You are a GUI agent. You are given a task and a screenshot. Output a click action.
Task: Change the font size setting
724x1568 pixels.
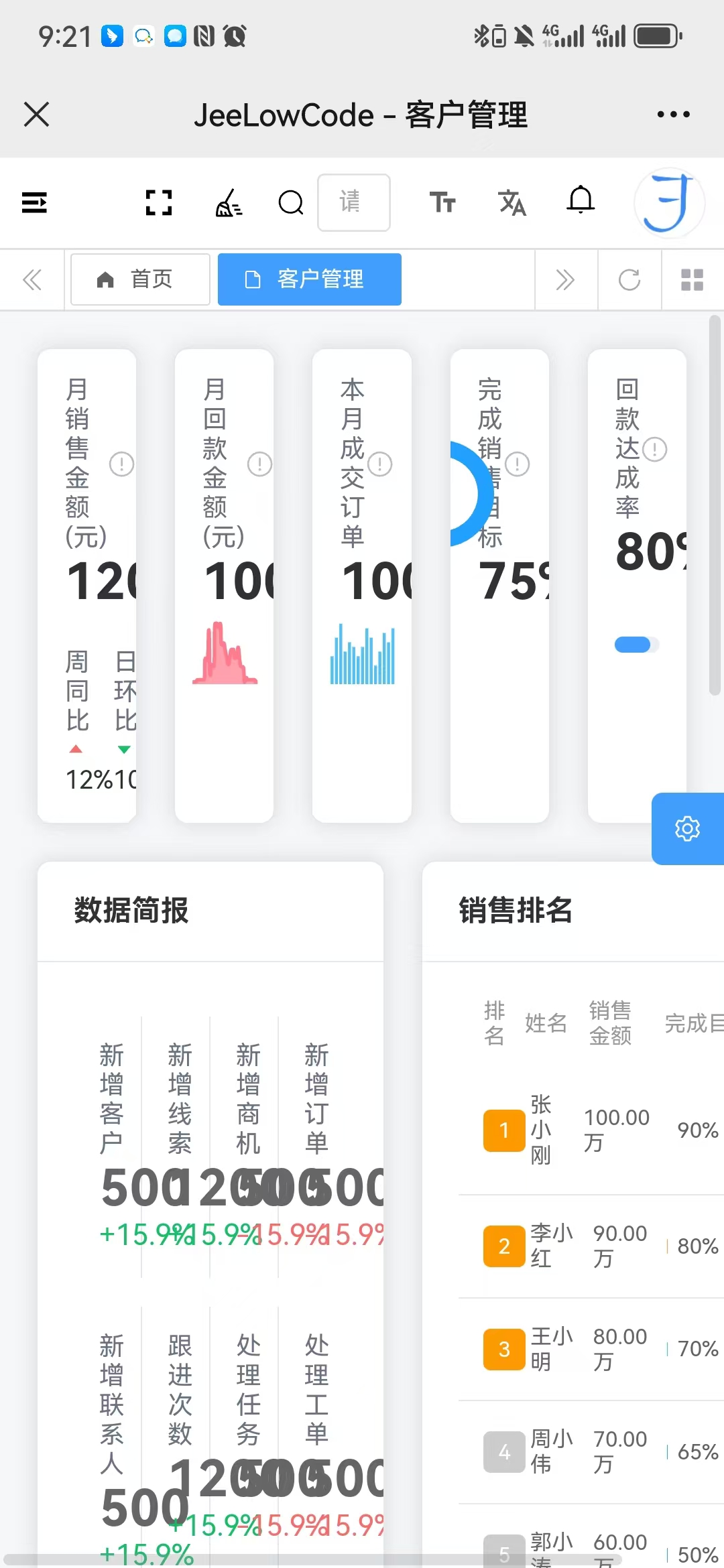pos(442,202)
